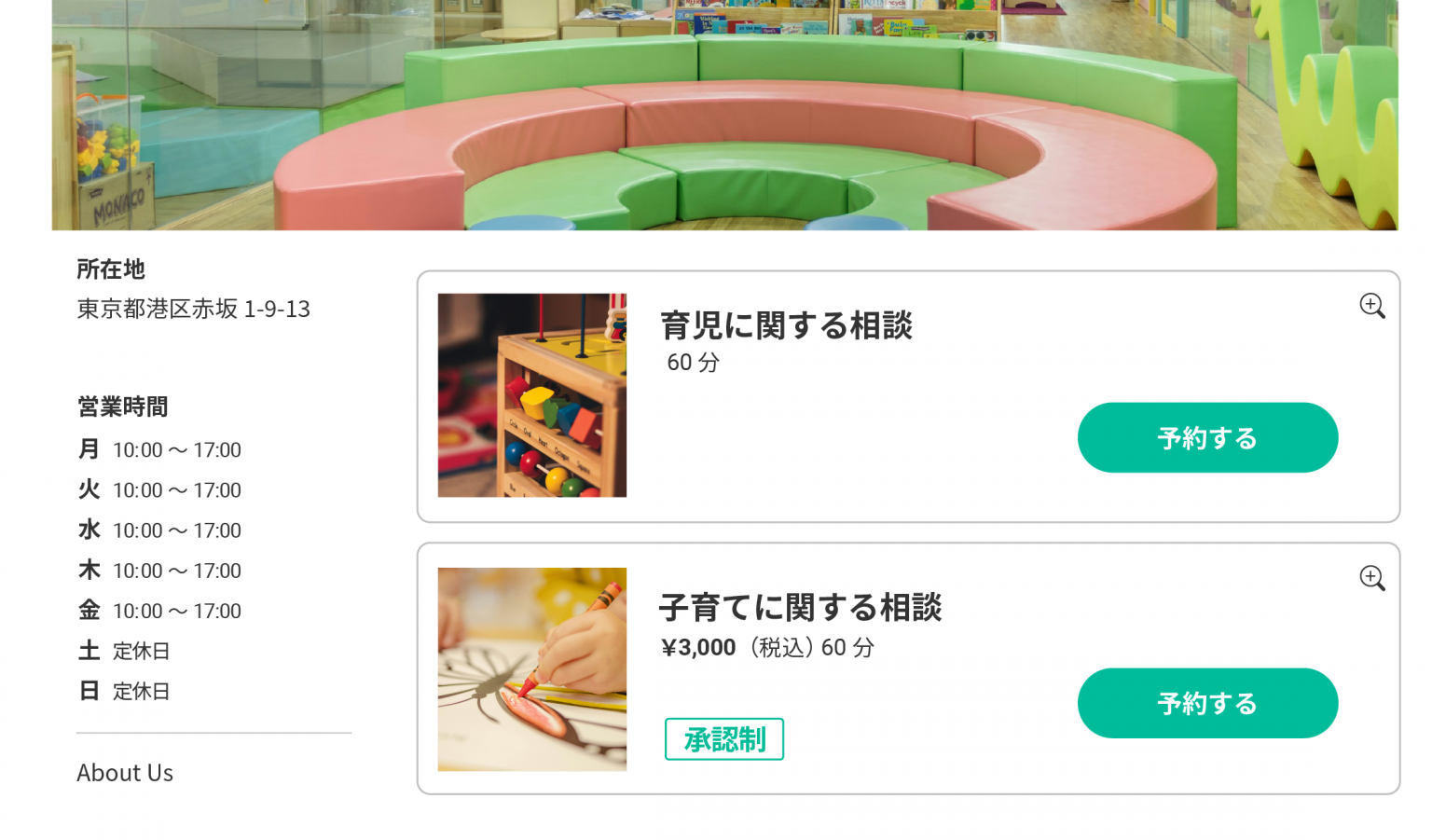Image resolution: width=1432 pixels, height=840 pixels.
Task: Open the 子育てに関する相談 crayon photo
Action: [x=532, y=669]
